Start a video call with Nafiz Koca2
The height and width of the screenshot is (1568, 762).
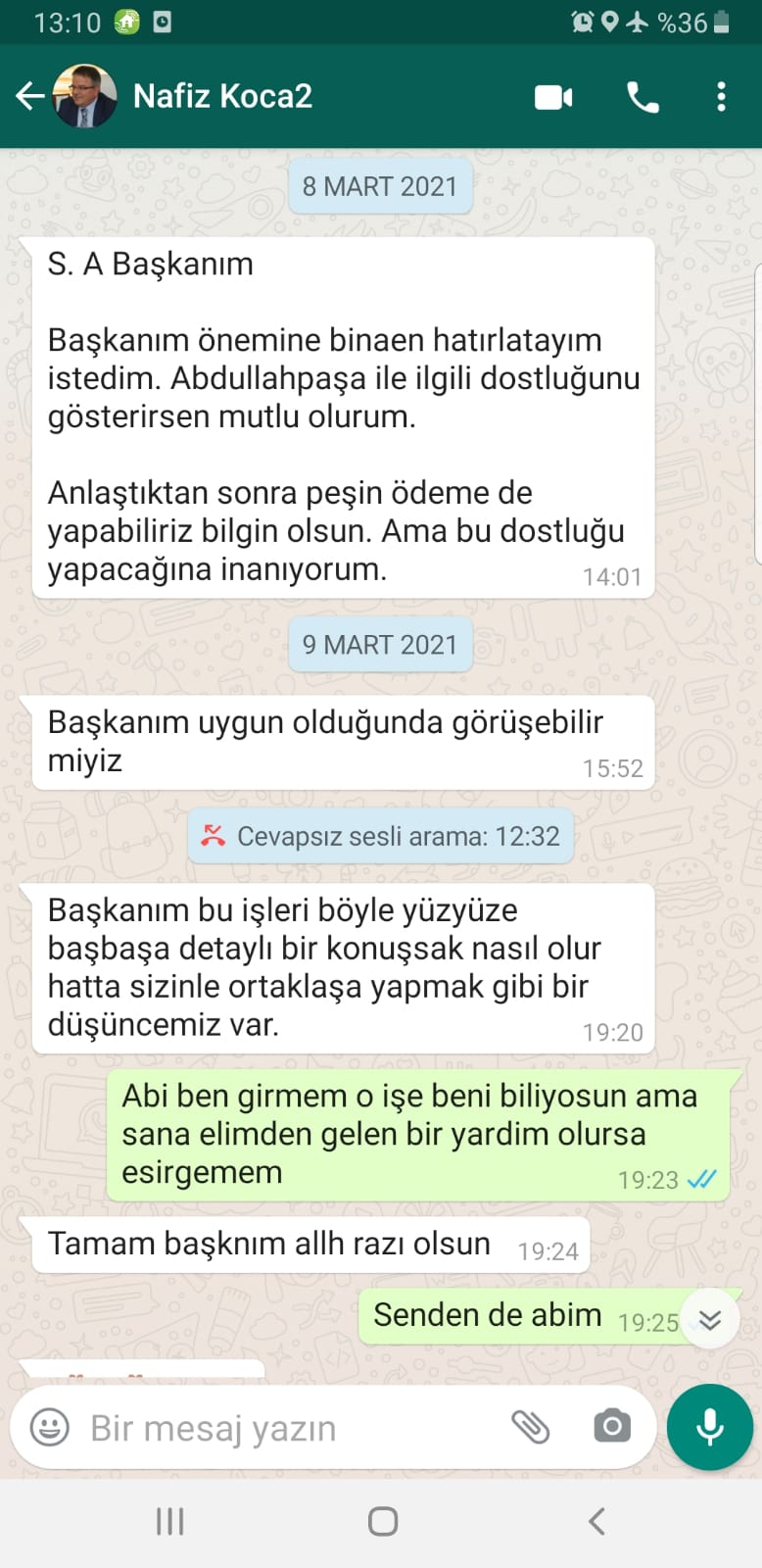click(553, 97)
